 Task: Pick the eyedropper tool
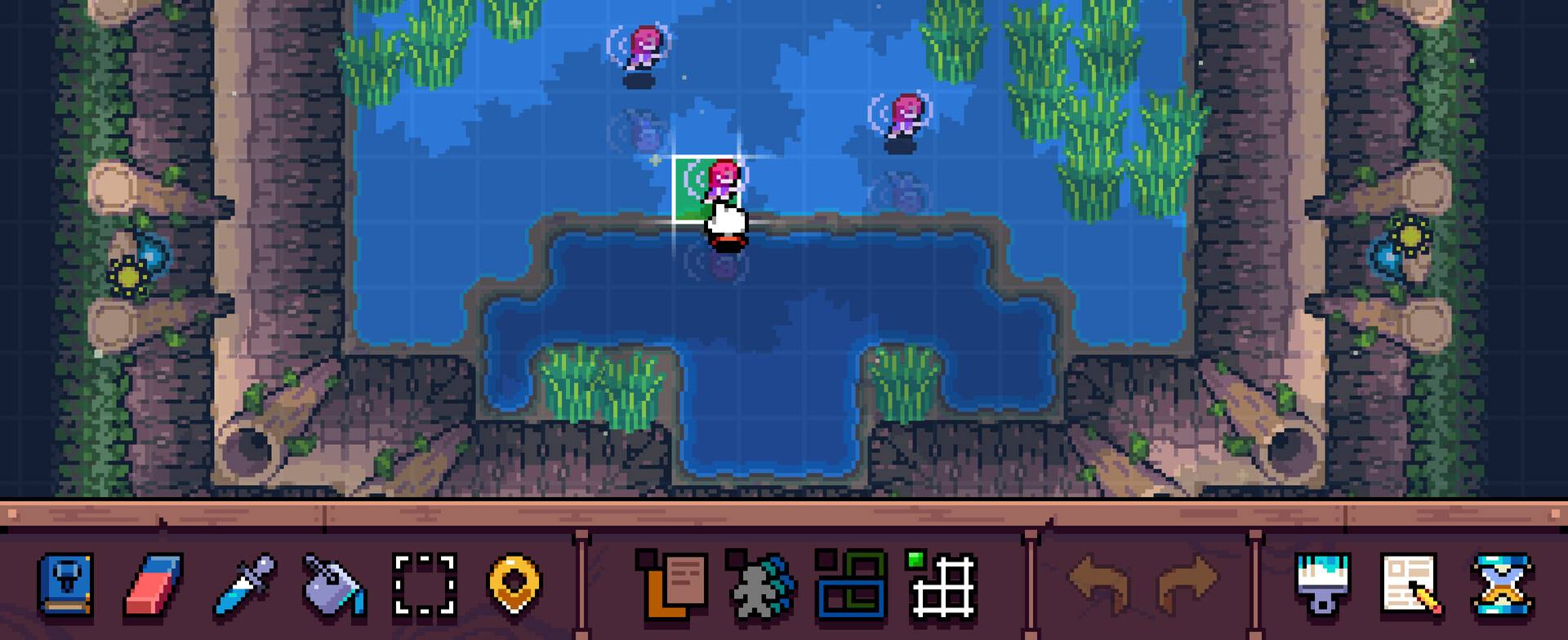click(244, 584)
